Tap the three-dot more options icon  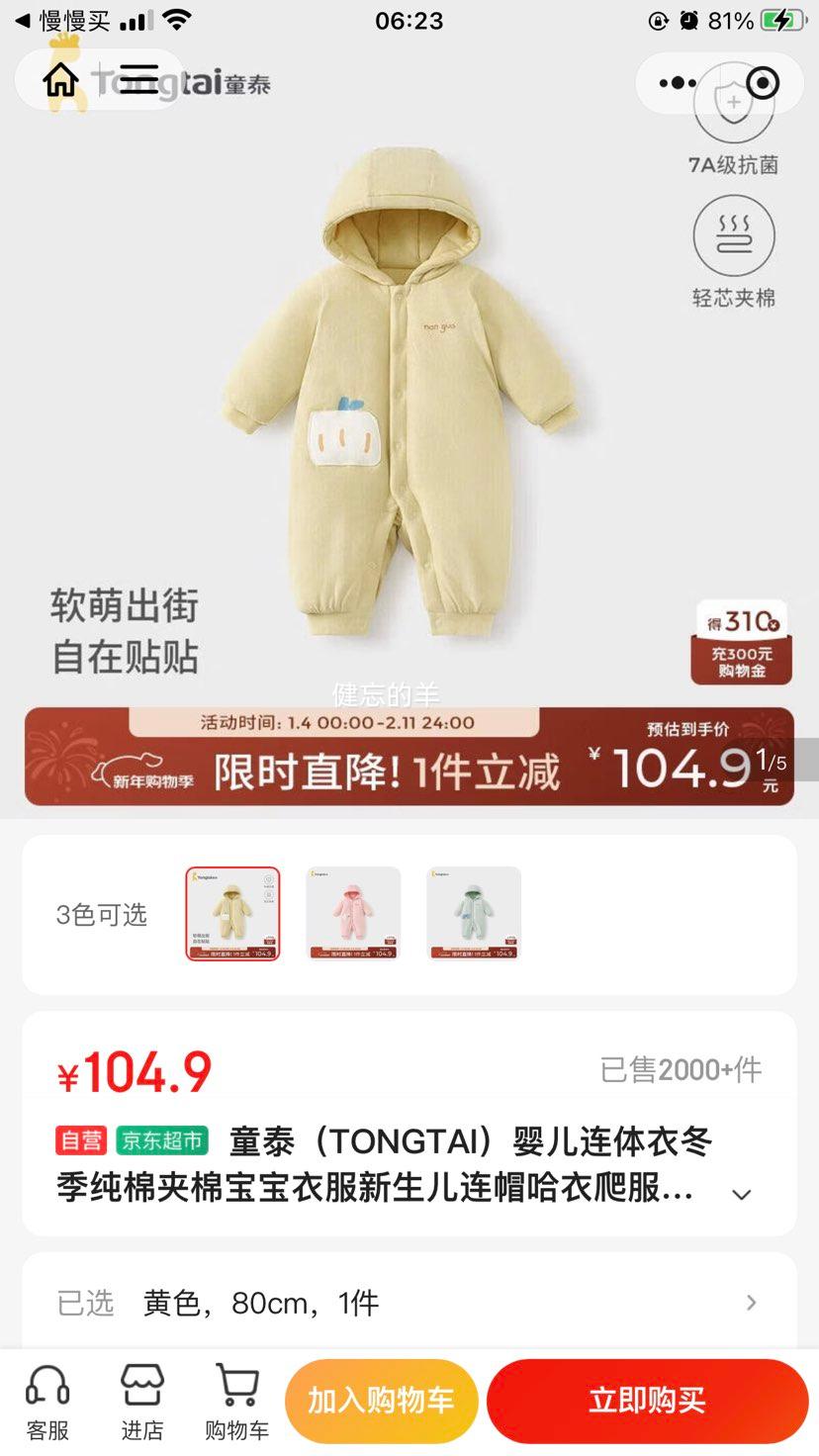677,83
